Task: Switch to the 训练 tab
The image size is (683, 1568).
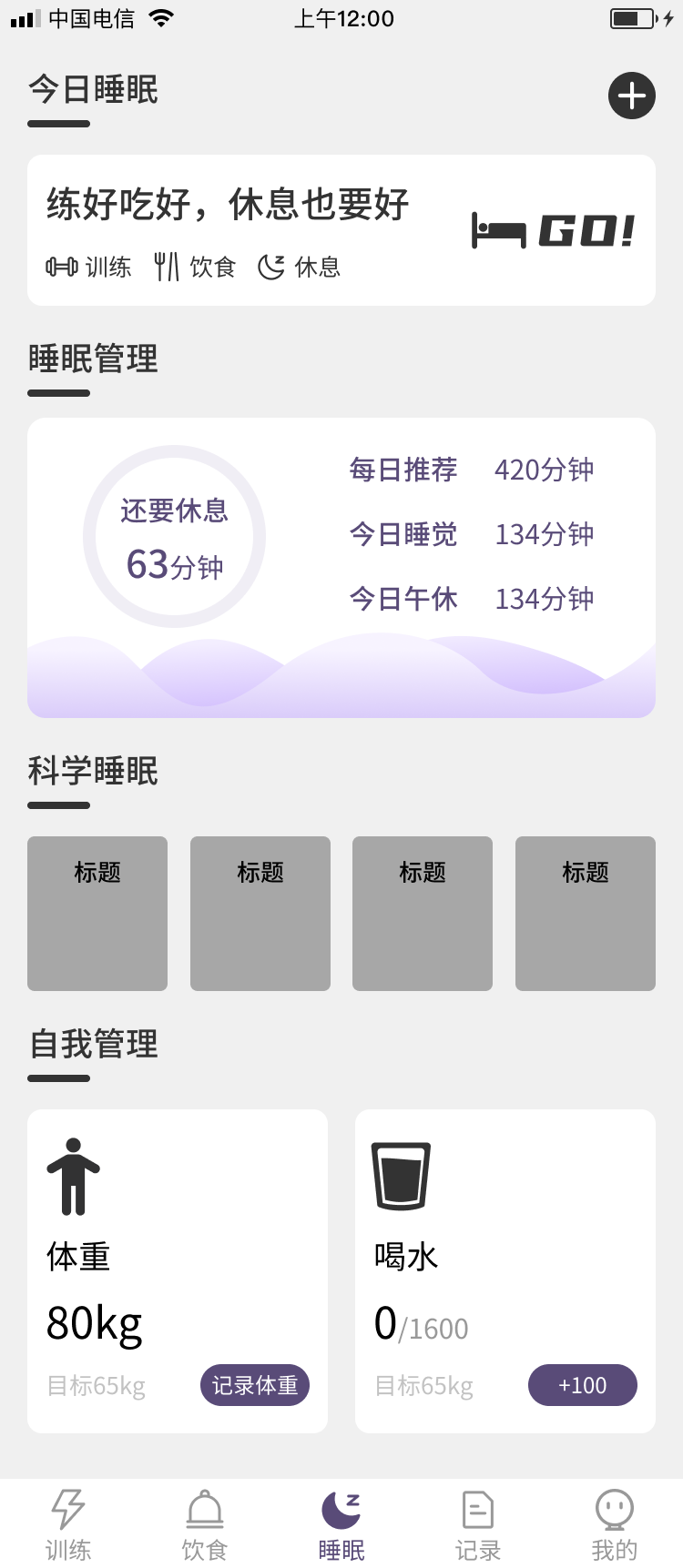Action: (x=68, y=1525)
